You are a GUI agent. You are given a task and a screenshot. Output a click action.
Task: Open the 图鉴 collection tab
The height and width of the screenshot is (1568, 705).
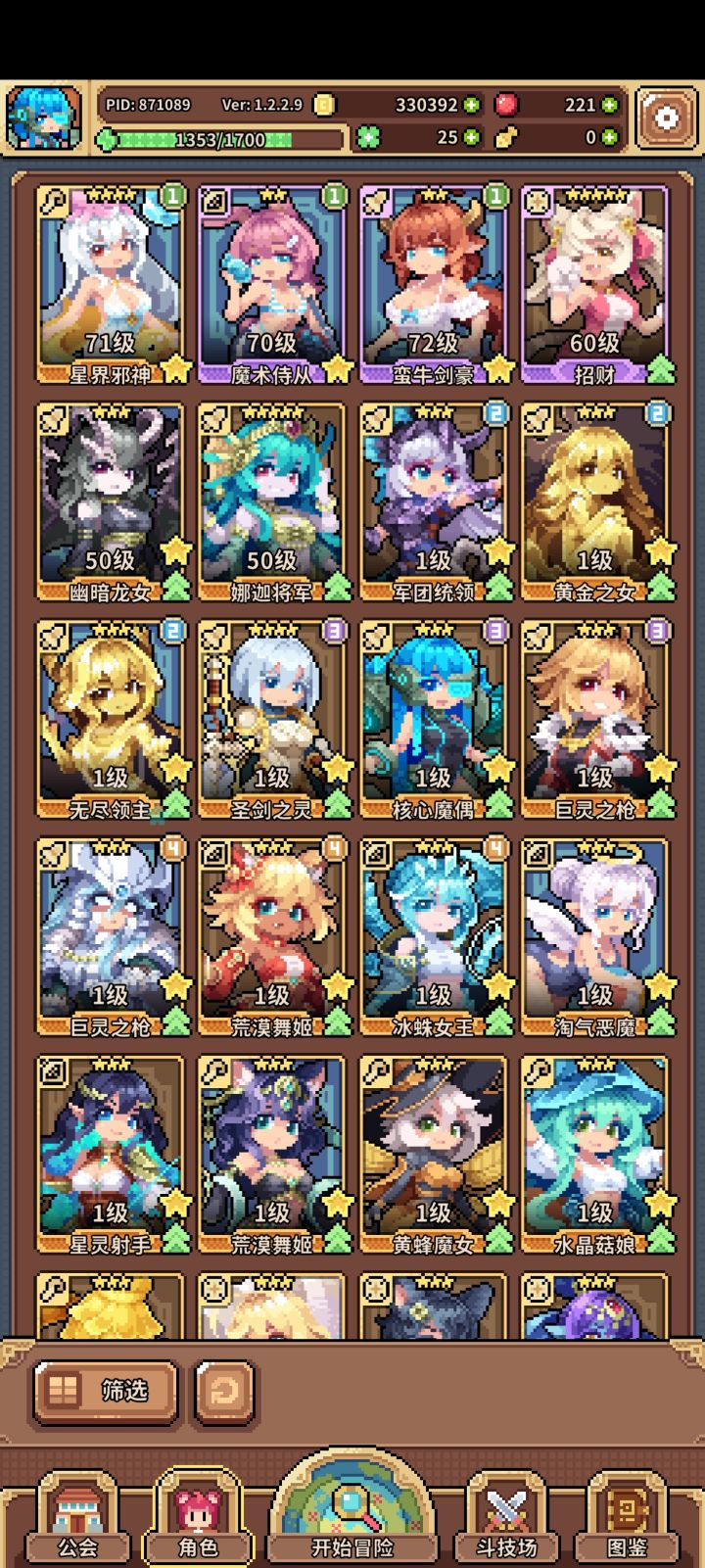click(x=627, y=1518)
